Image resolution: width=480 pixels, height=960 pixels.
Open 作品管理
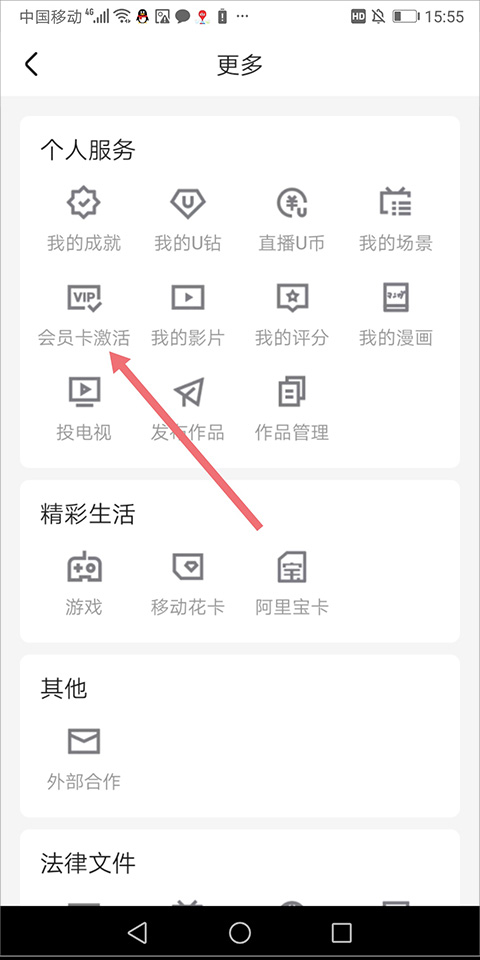pos(292,409)
